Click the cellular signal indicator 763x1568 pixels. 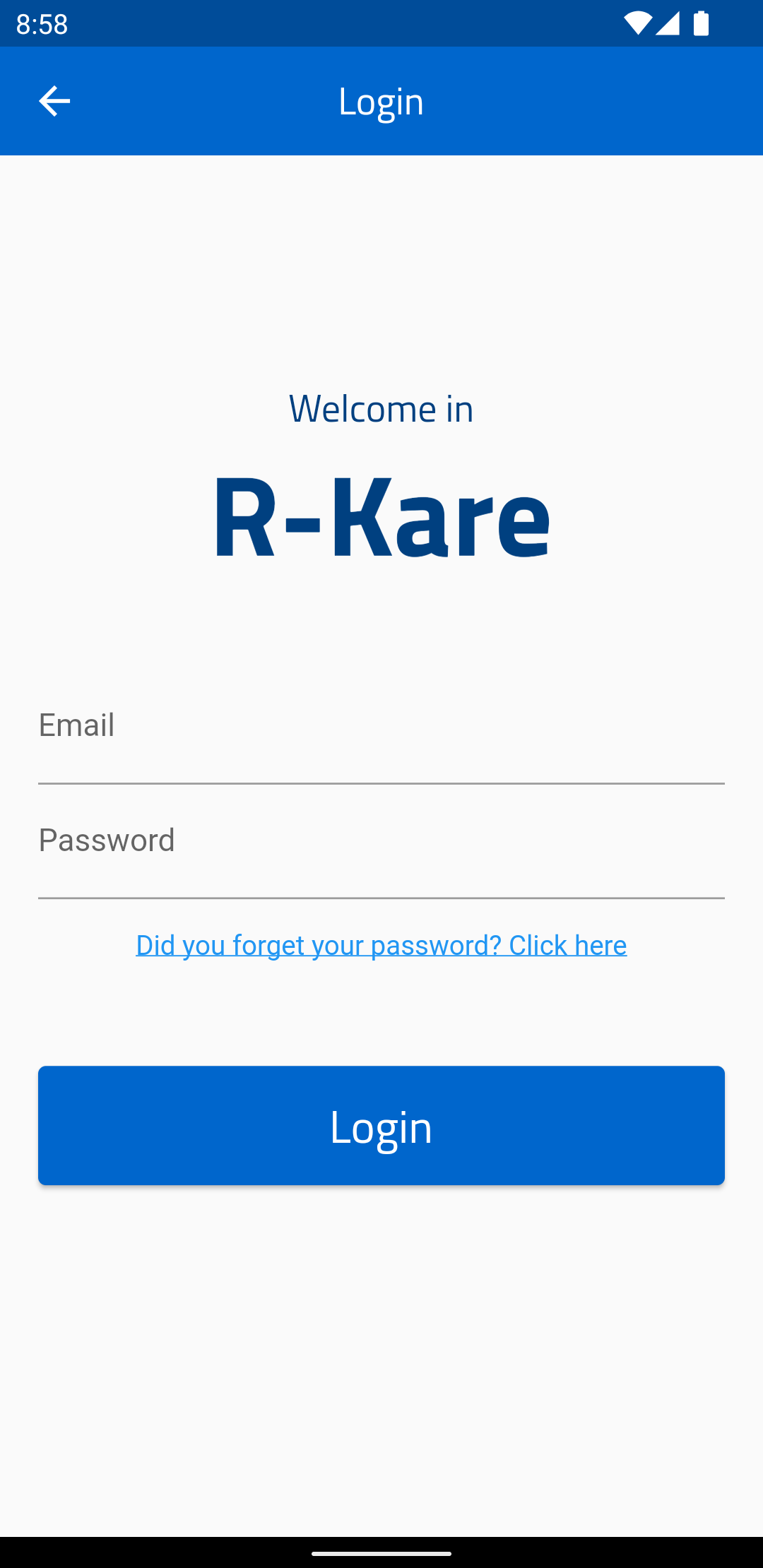tap(670, 23)
